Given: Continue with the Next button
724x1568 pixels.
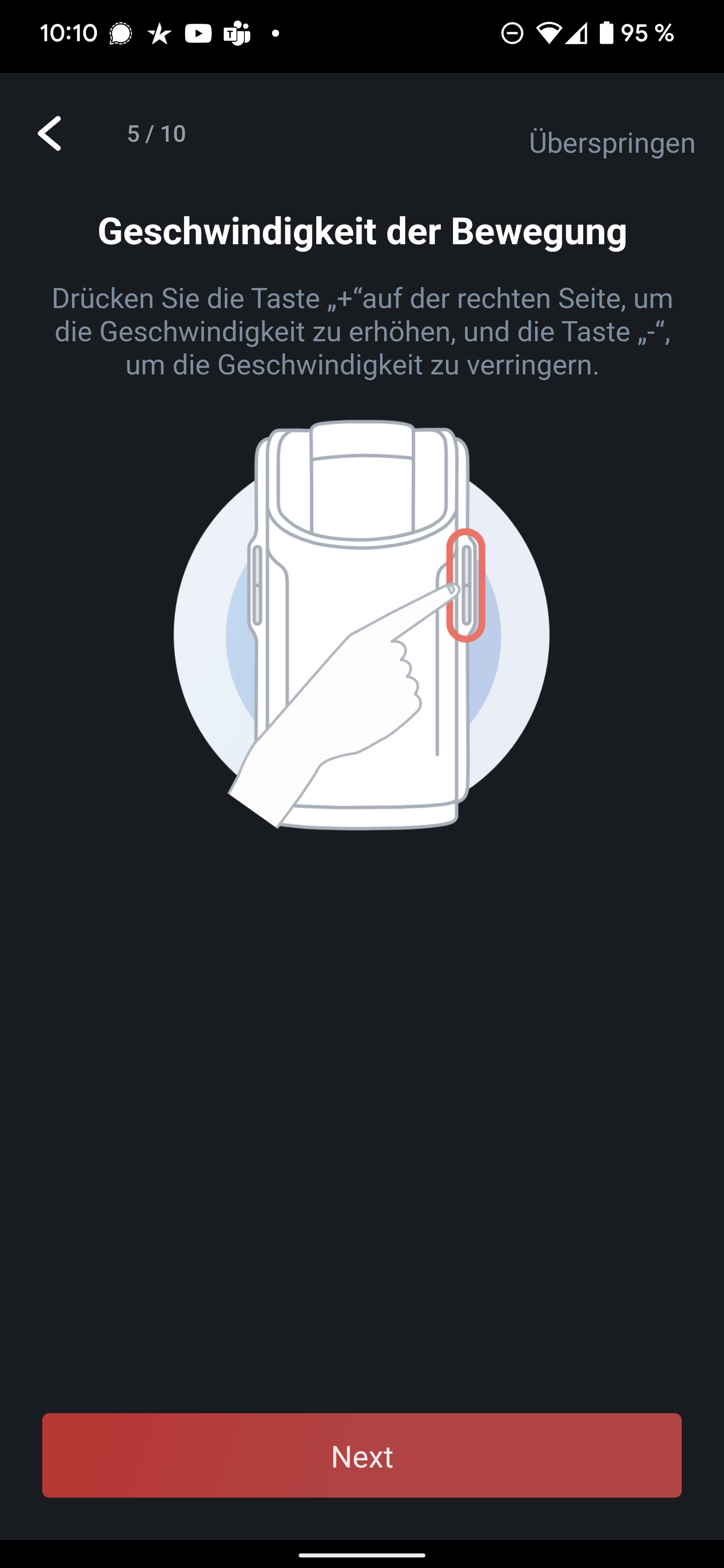Looking at the screenshot, I should pyautogui.click(x=361, y=1455).
